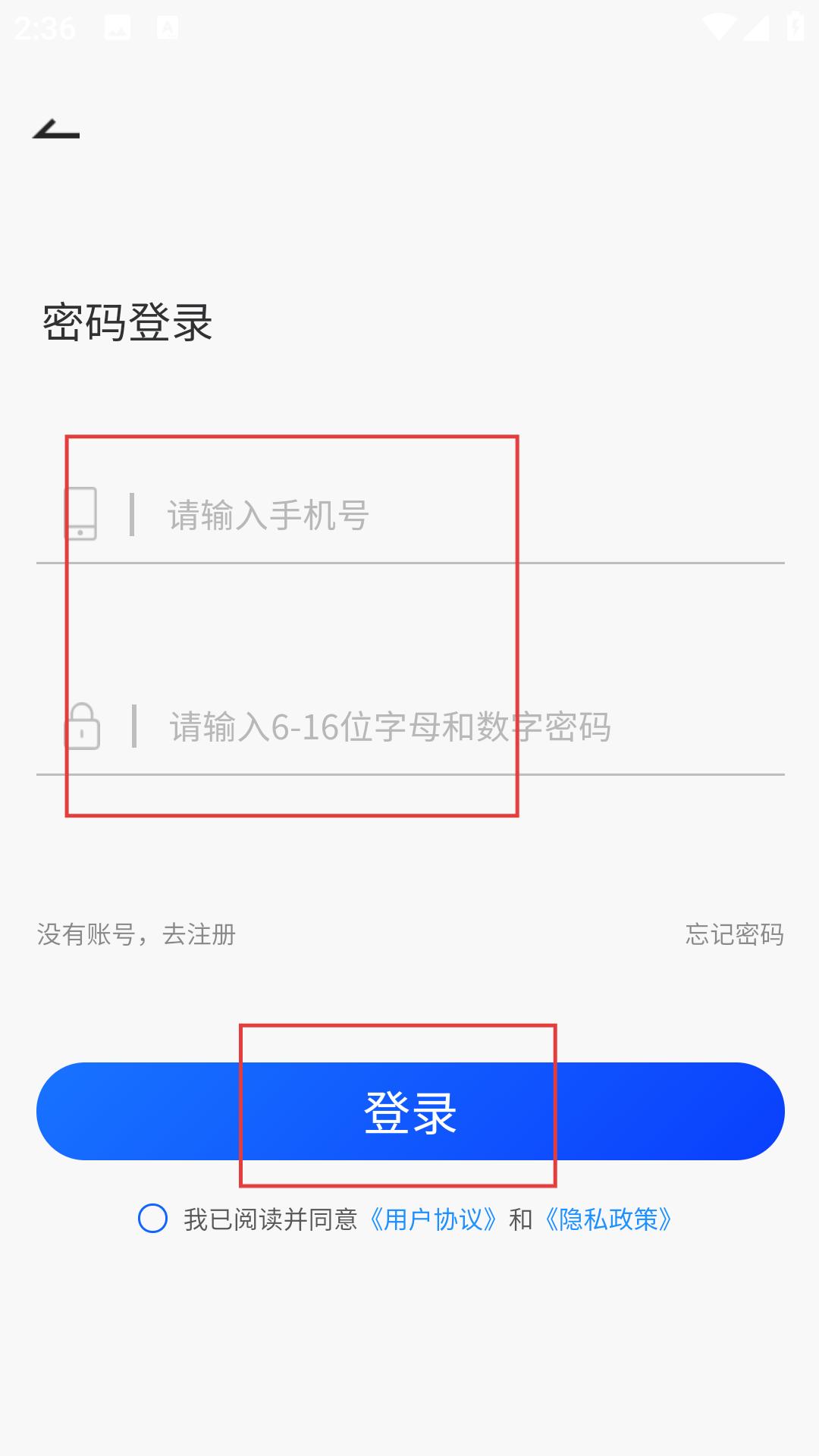Open the 《用户协议》 link

tap(433, 1219)
